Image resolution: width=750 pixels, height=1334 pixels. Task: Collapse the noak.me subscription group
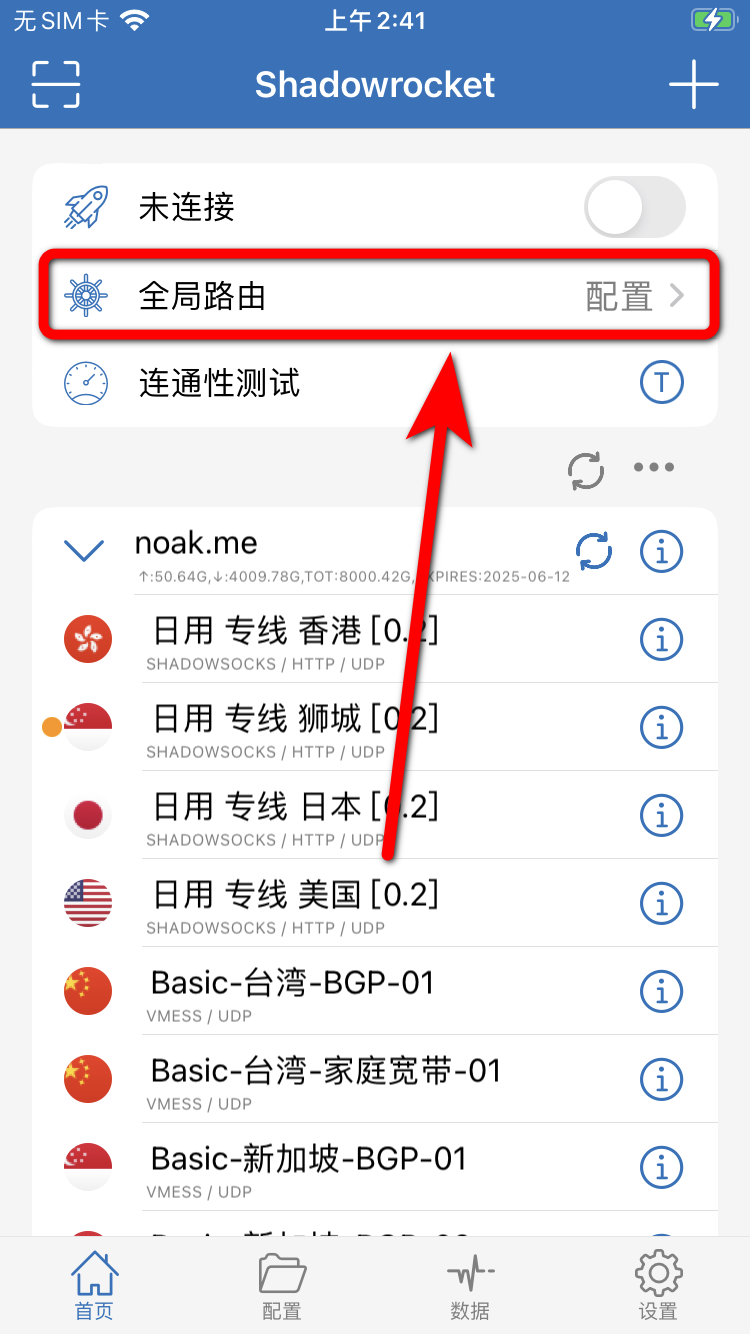click(x=84, y=549)
